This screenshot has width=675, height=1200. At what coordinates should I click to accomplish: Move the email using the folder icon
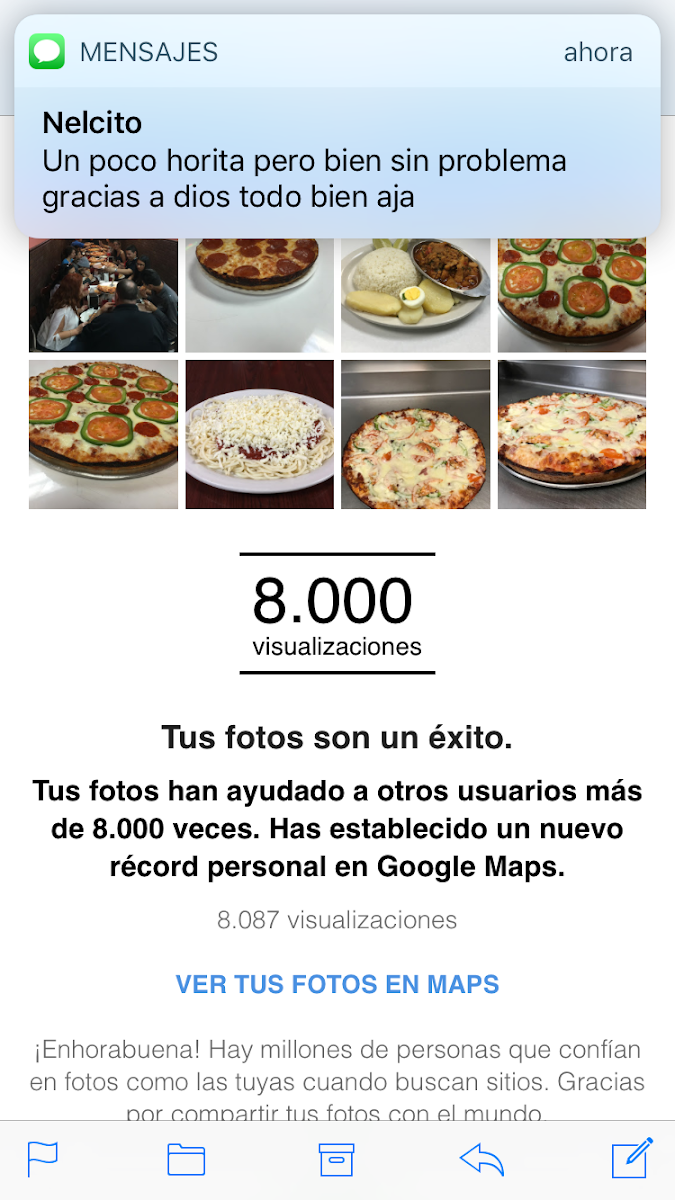[186, 1160]
